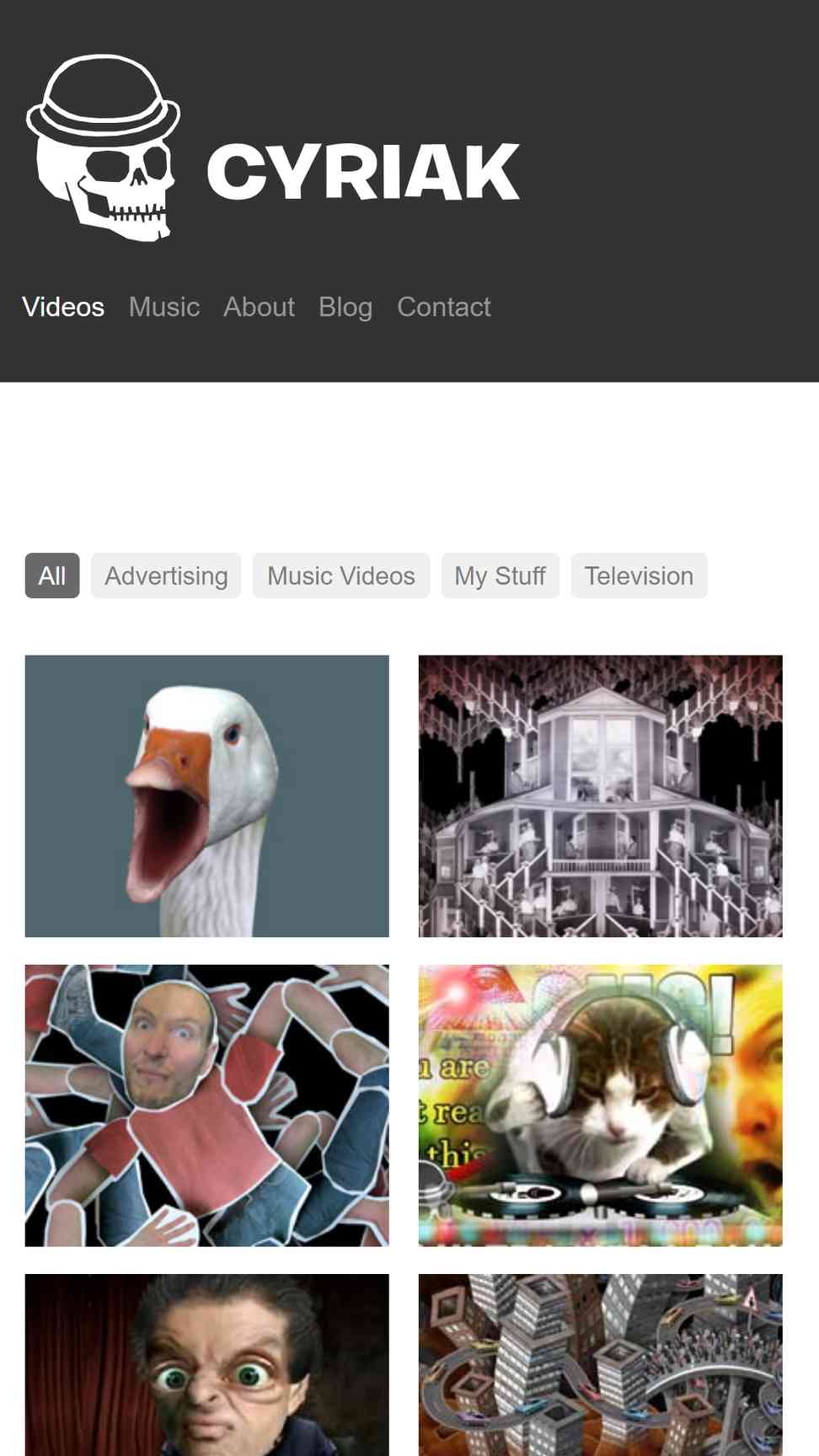Open the Blog link
The width and height of the screenshot is (819, 1456).
pyautogui.click(x=345, y=307)
